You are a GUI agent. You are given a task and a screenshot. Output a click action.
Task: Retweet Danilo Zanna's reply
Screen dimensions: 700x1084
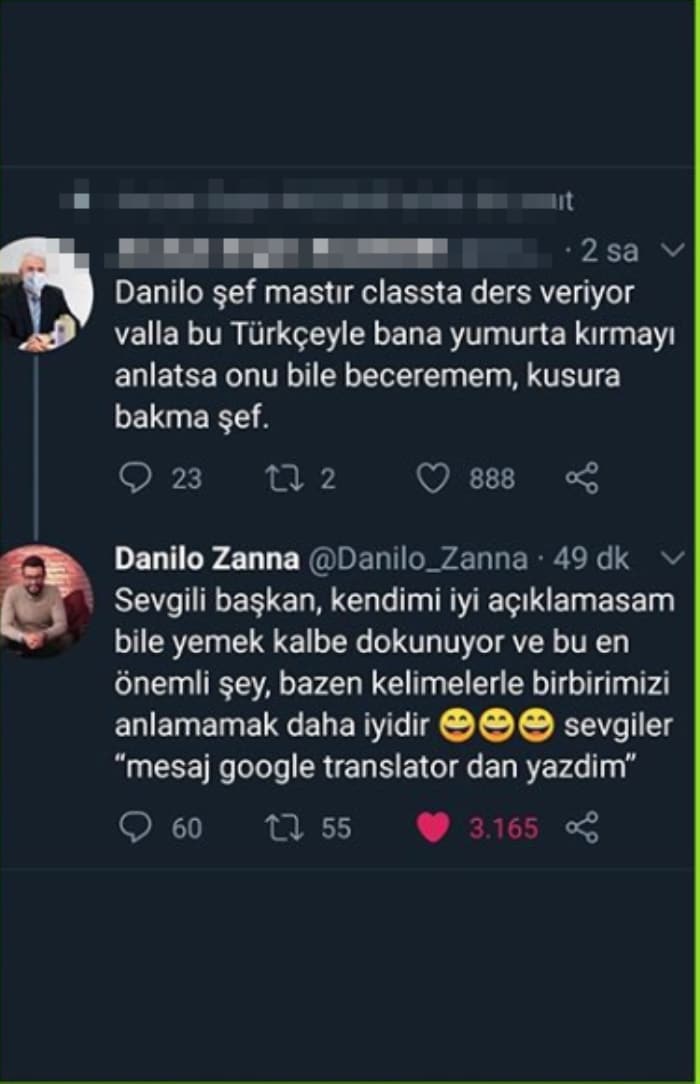point(283,827)
